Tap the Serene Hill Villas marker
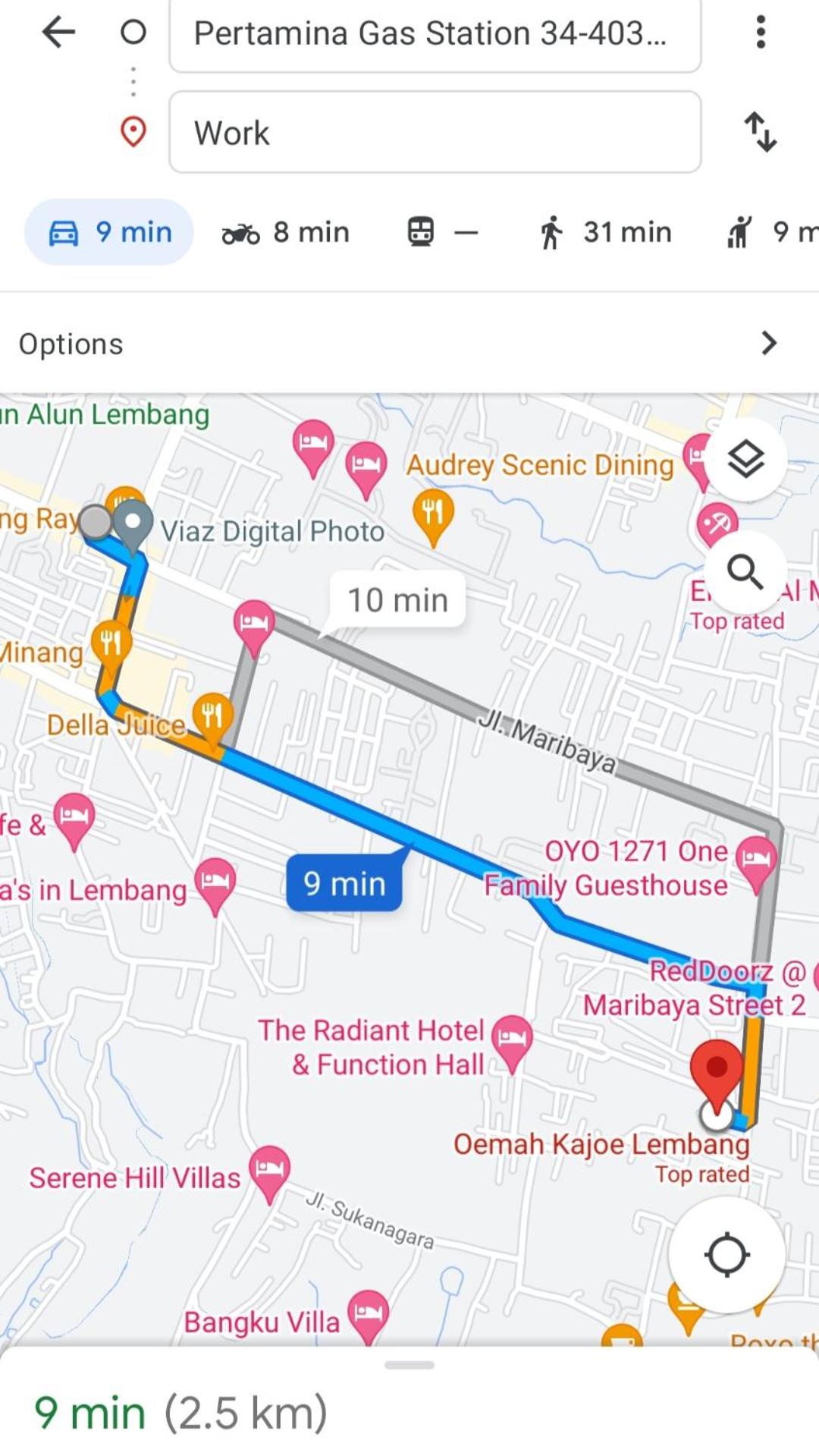 tap(269, 1174)
